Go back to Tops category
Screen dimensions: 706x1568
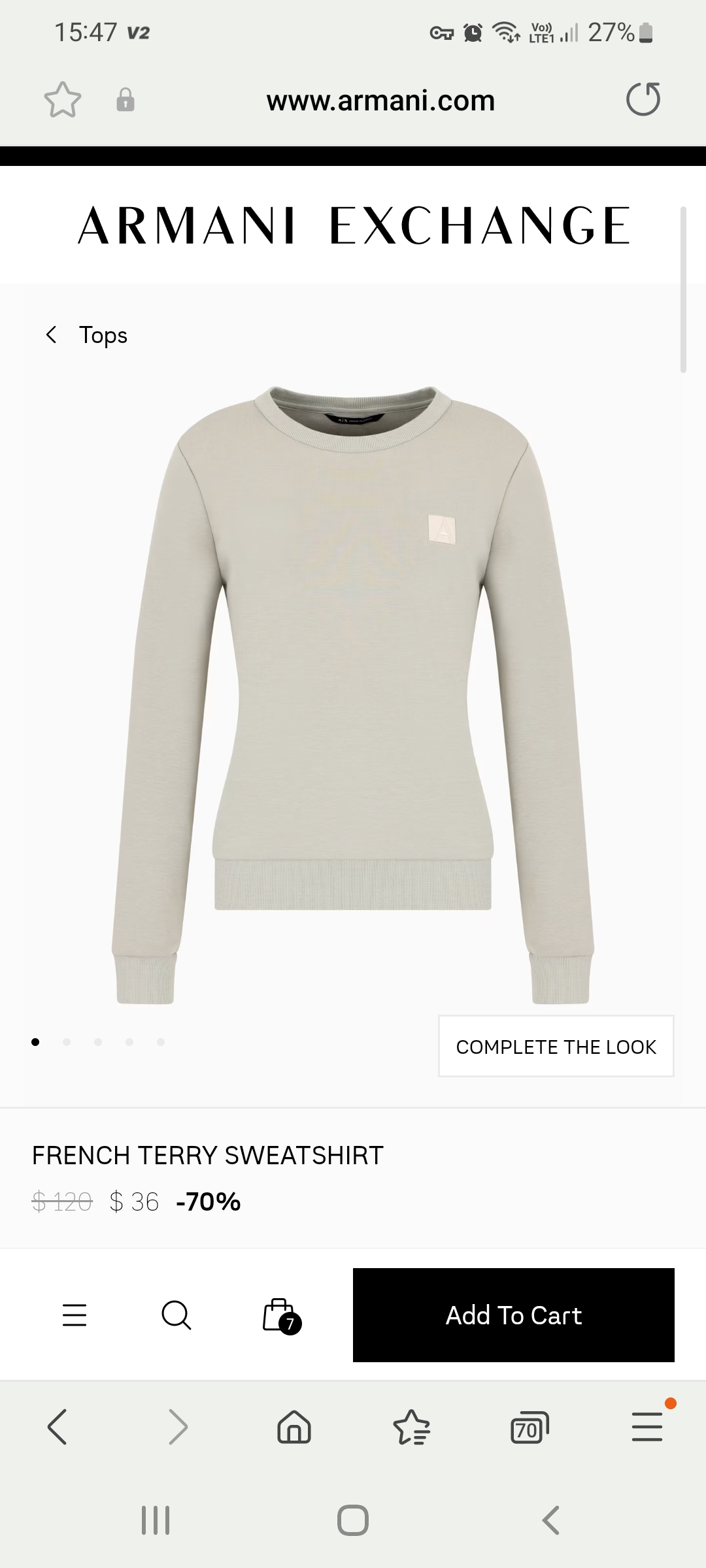click(87, 335)
